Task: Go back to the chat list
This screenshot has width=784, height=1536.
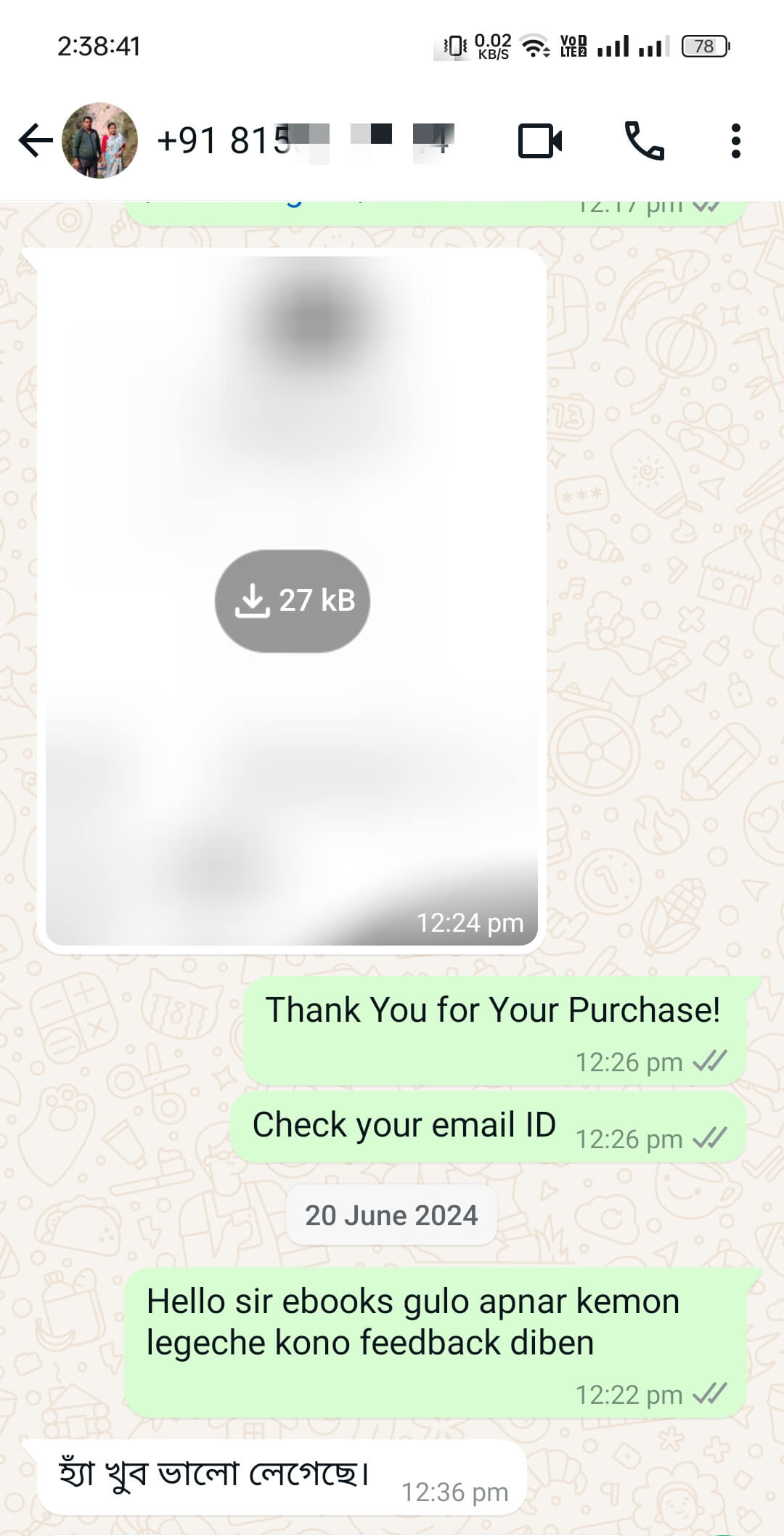Action: point(35,140)
